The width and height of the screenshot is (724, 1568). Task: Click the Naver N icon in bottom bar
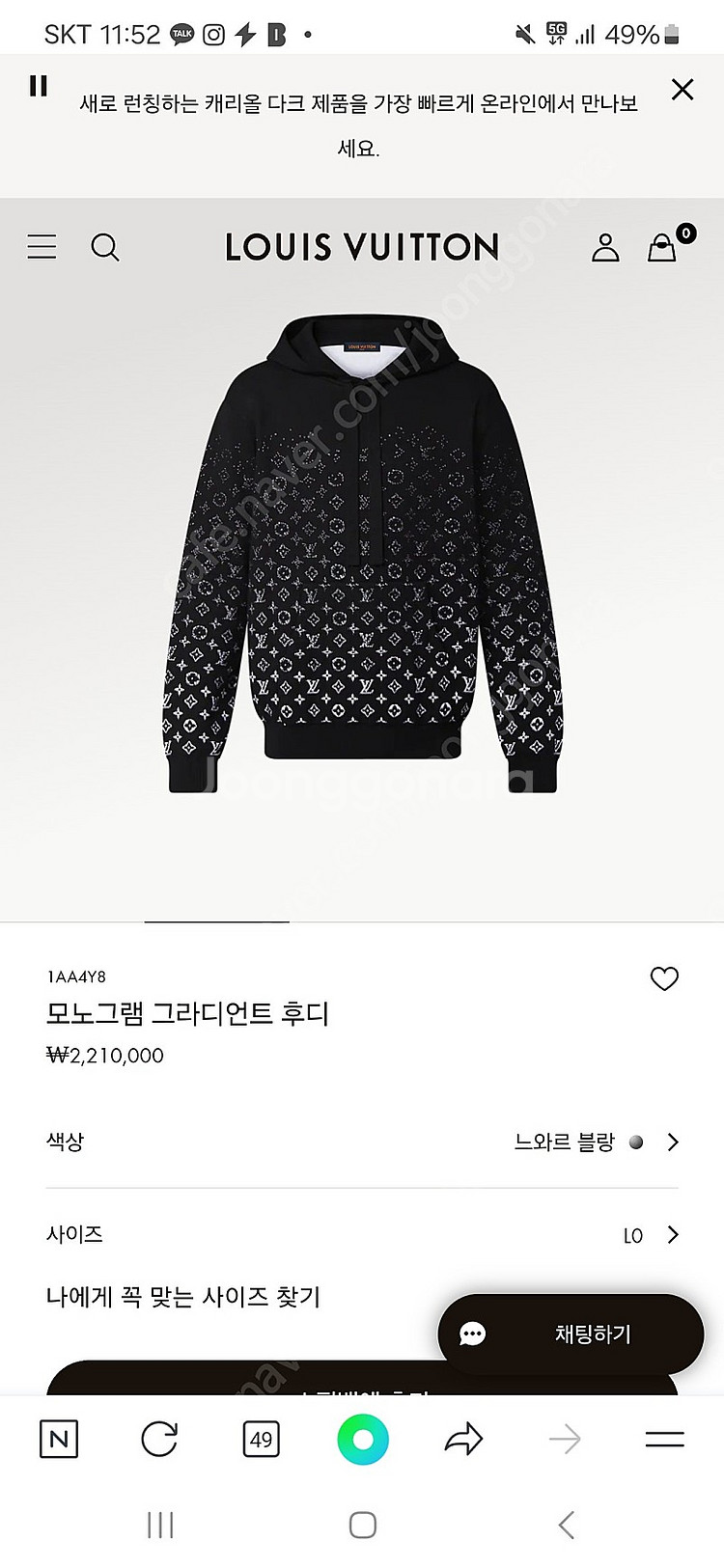58,1438
